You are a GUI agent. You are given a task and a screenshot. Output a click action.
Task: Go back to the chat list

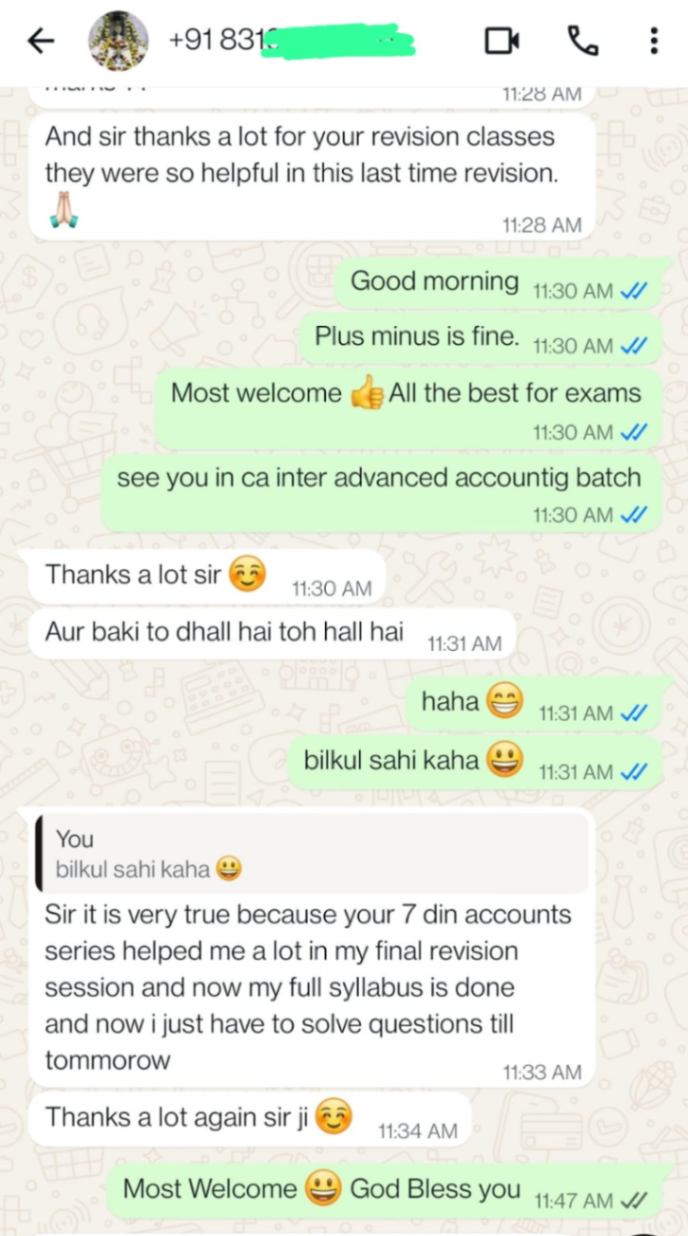40,41
